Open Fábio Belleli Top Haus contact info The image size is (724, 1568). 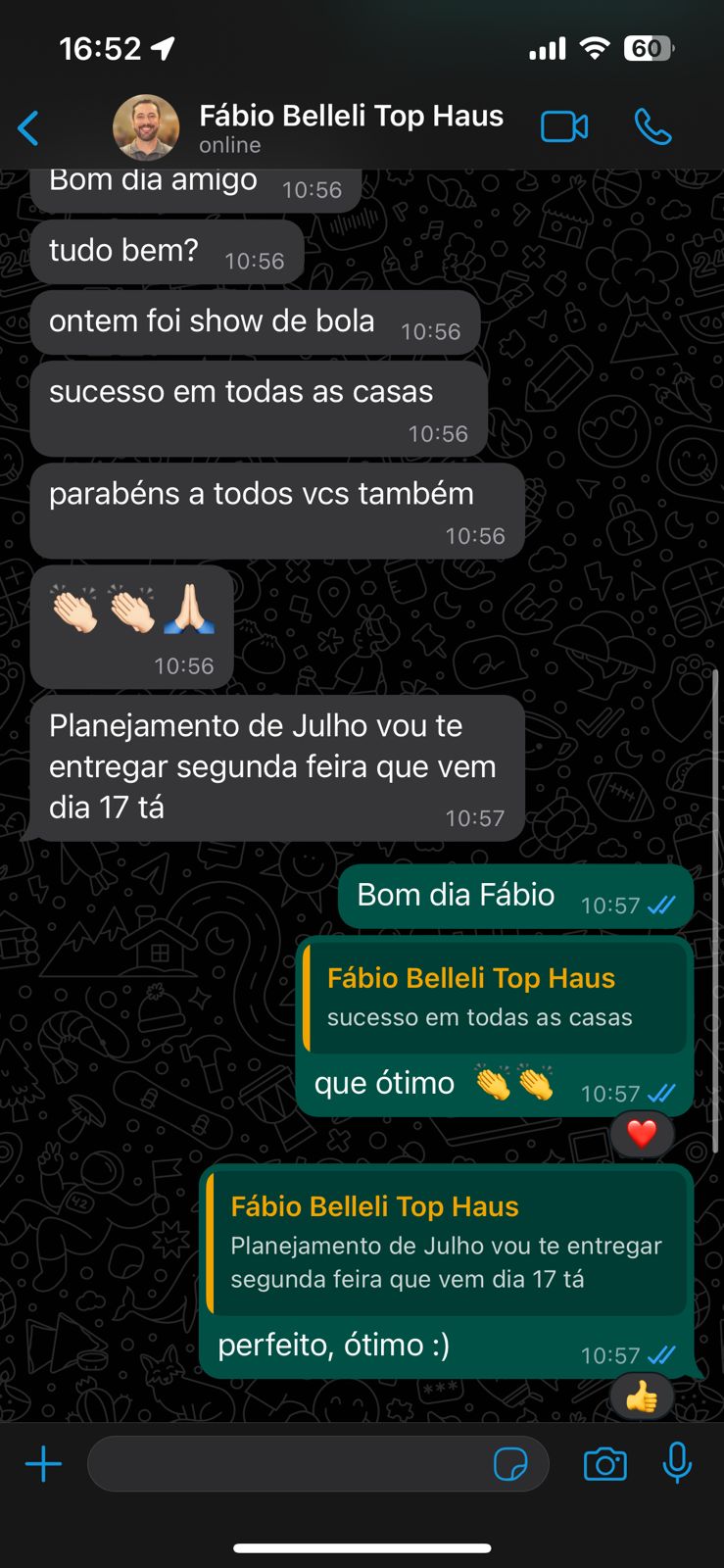tap(350, 127)
